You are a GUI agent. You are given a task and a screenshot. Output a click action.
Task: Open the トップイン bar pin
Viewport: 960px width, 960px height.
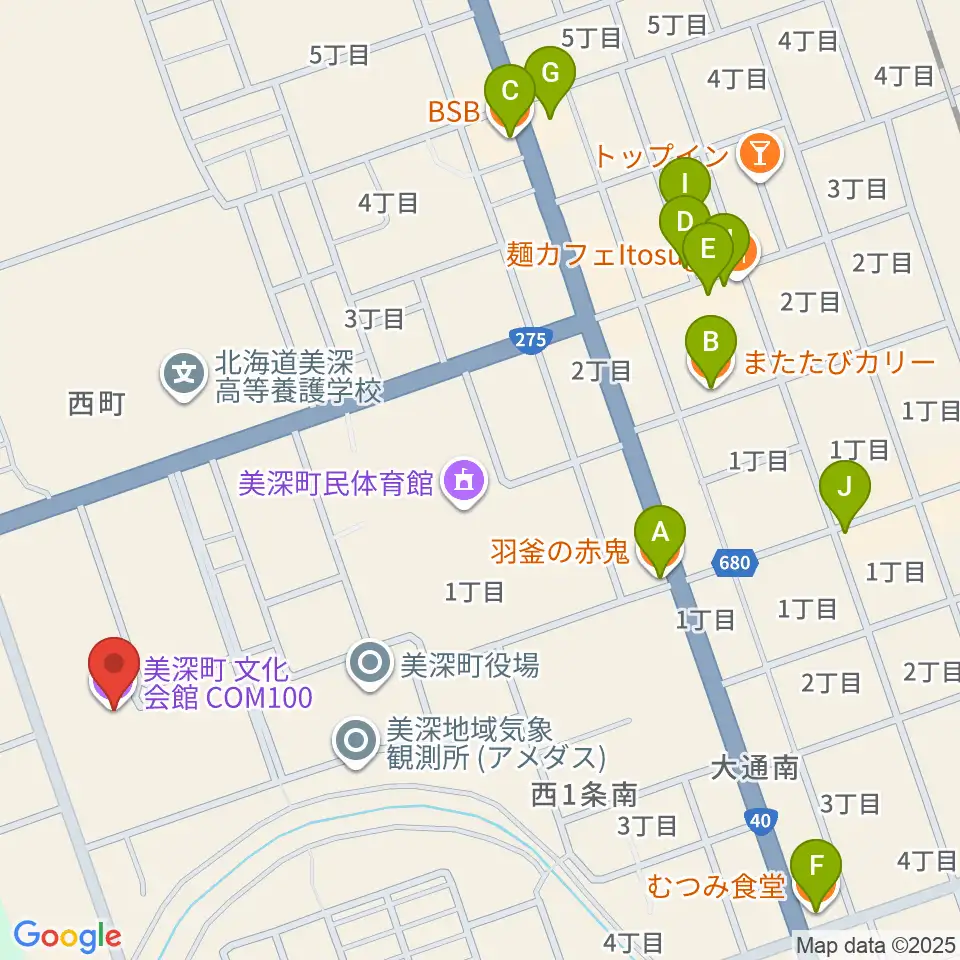pyautogui.click(x=760, y=156)
